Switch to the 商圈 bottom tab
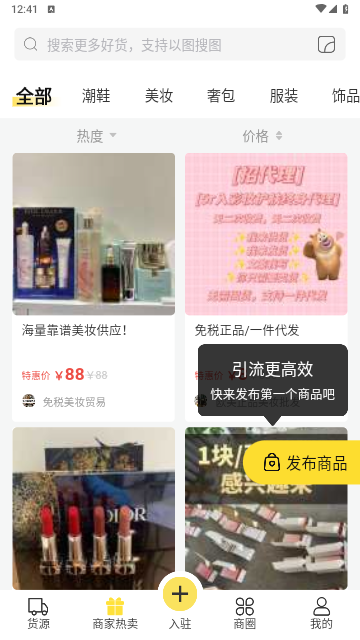Screen dimensions: 360x640 pyautogui.click(x=244, y=613)
